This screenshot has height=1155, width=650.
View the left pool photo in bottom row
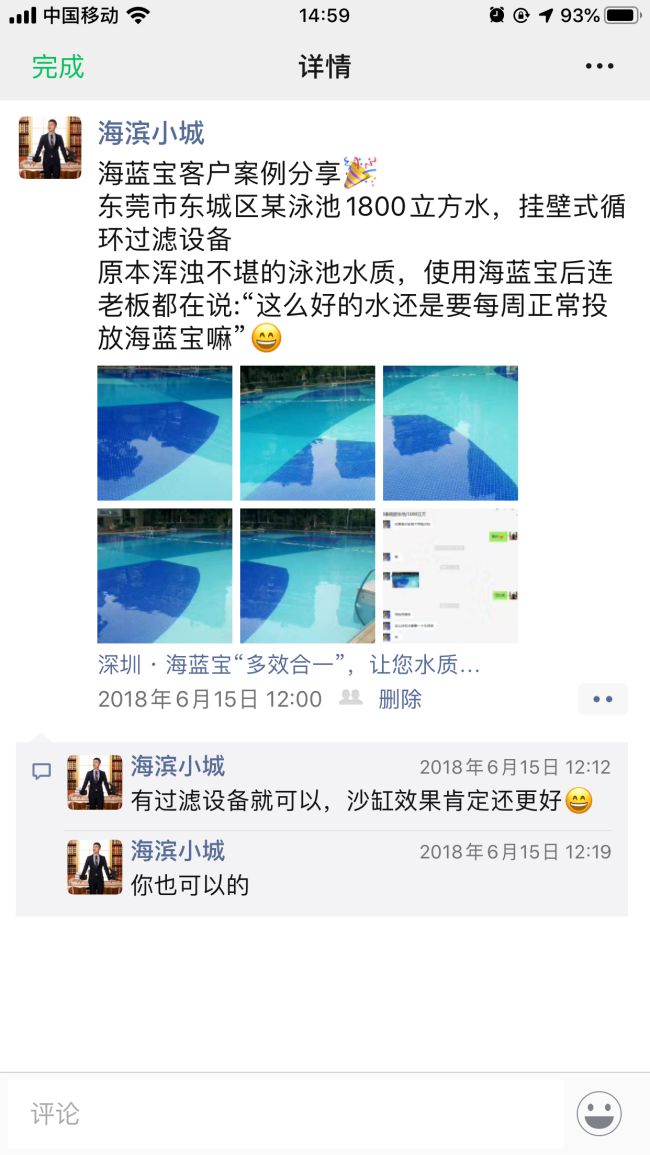tap(164, 576)
